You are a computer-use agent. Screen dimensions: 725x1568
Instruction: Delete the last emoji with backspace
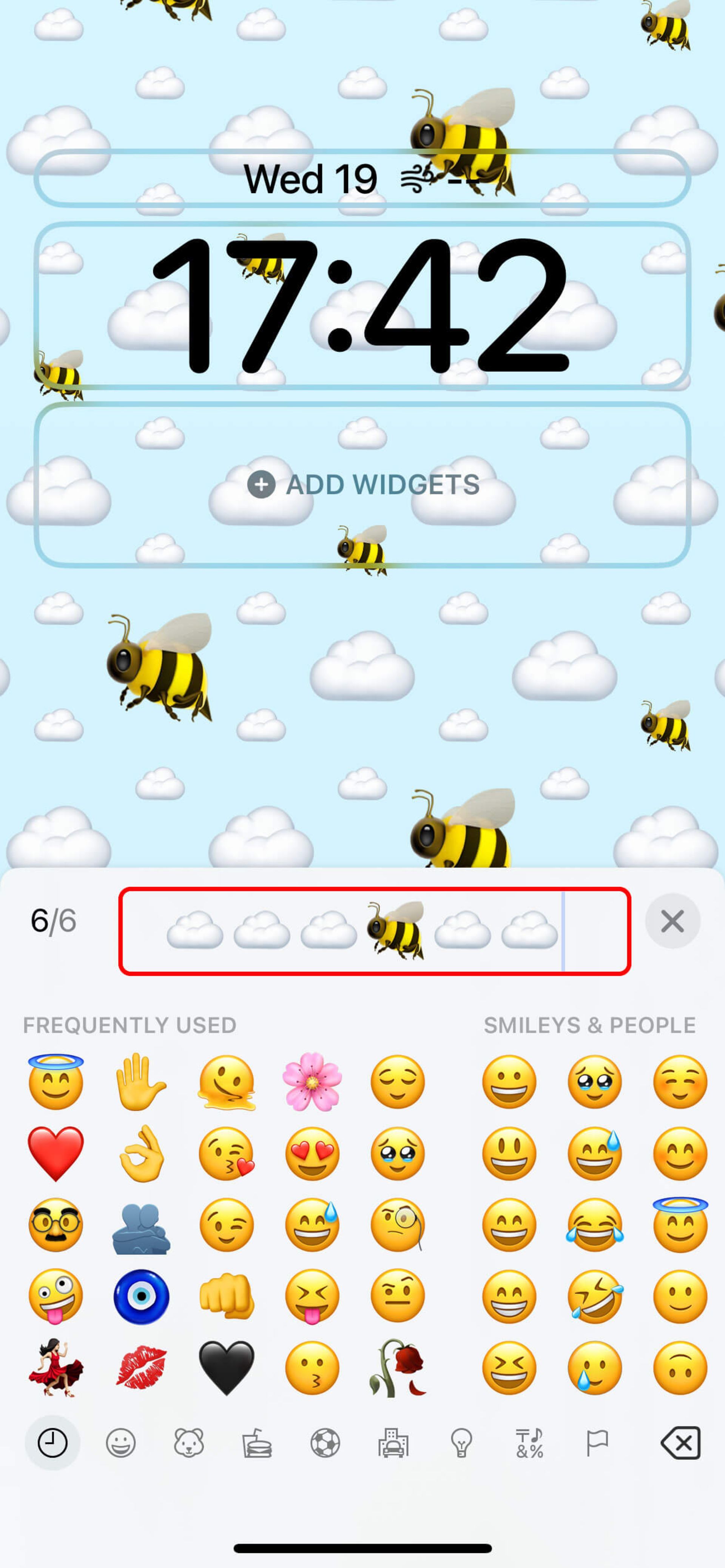point(680,1443)
